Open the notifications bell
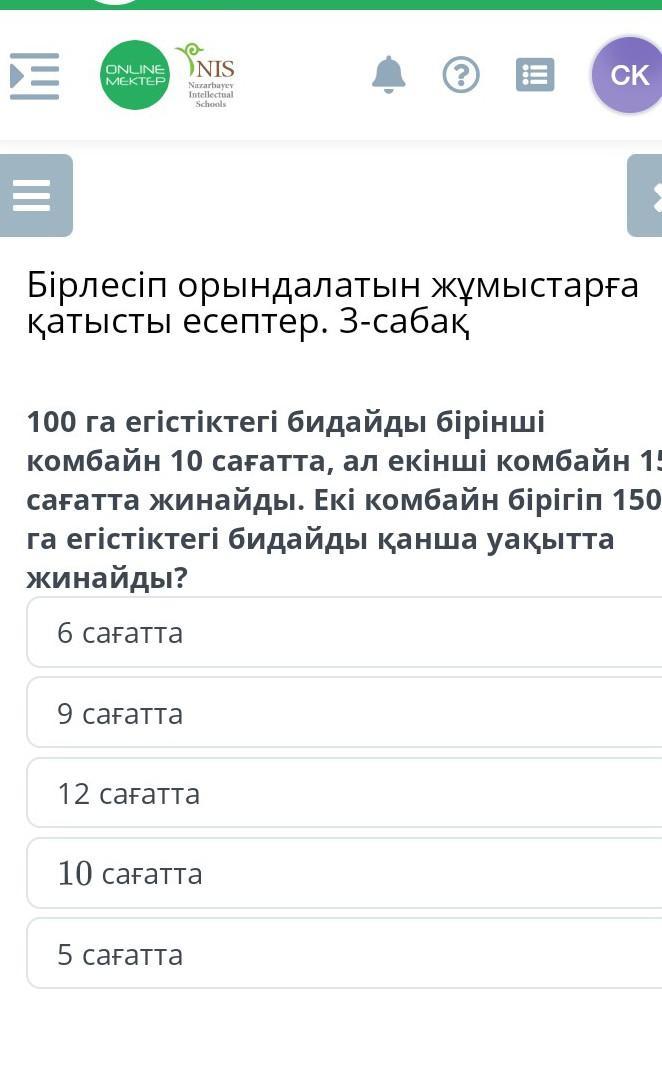The image size is (662, 1068). coord(388,75)
